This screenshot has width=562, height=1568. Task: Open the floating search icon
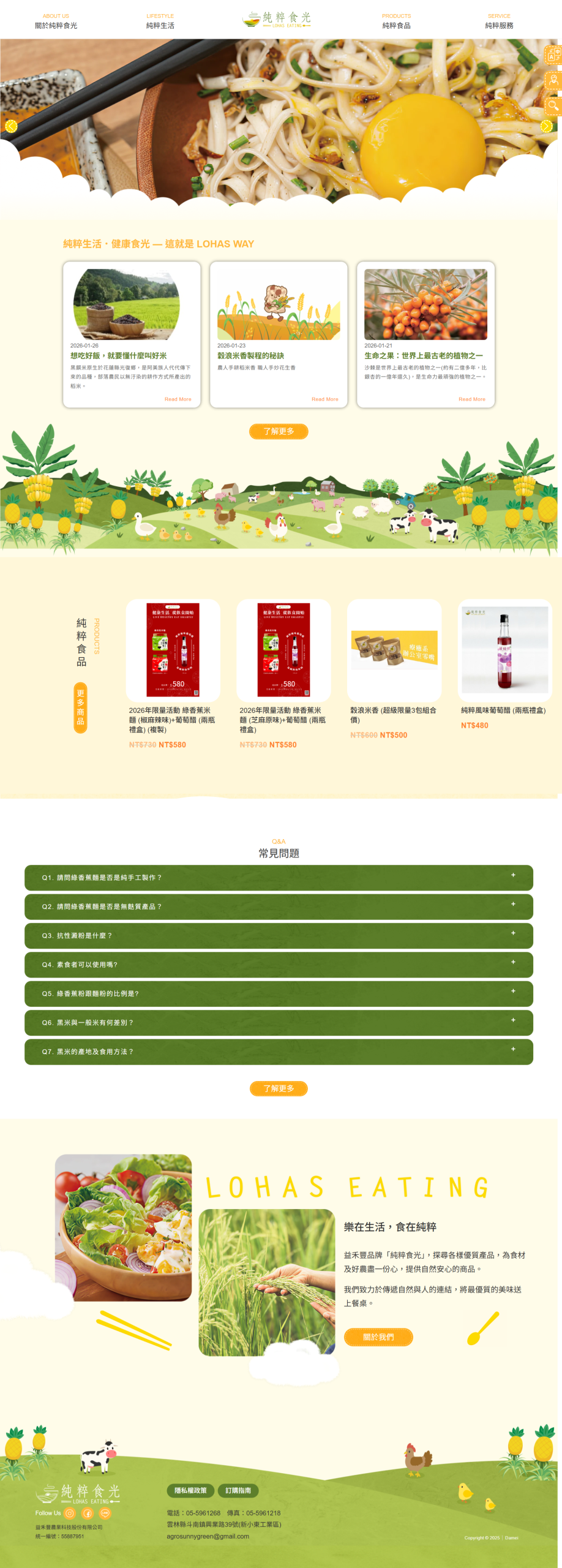[x=553, y=105]
